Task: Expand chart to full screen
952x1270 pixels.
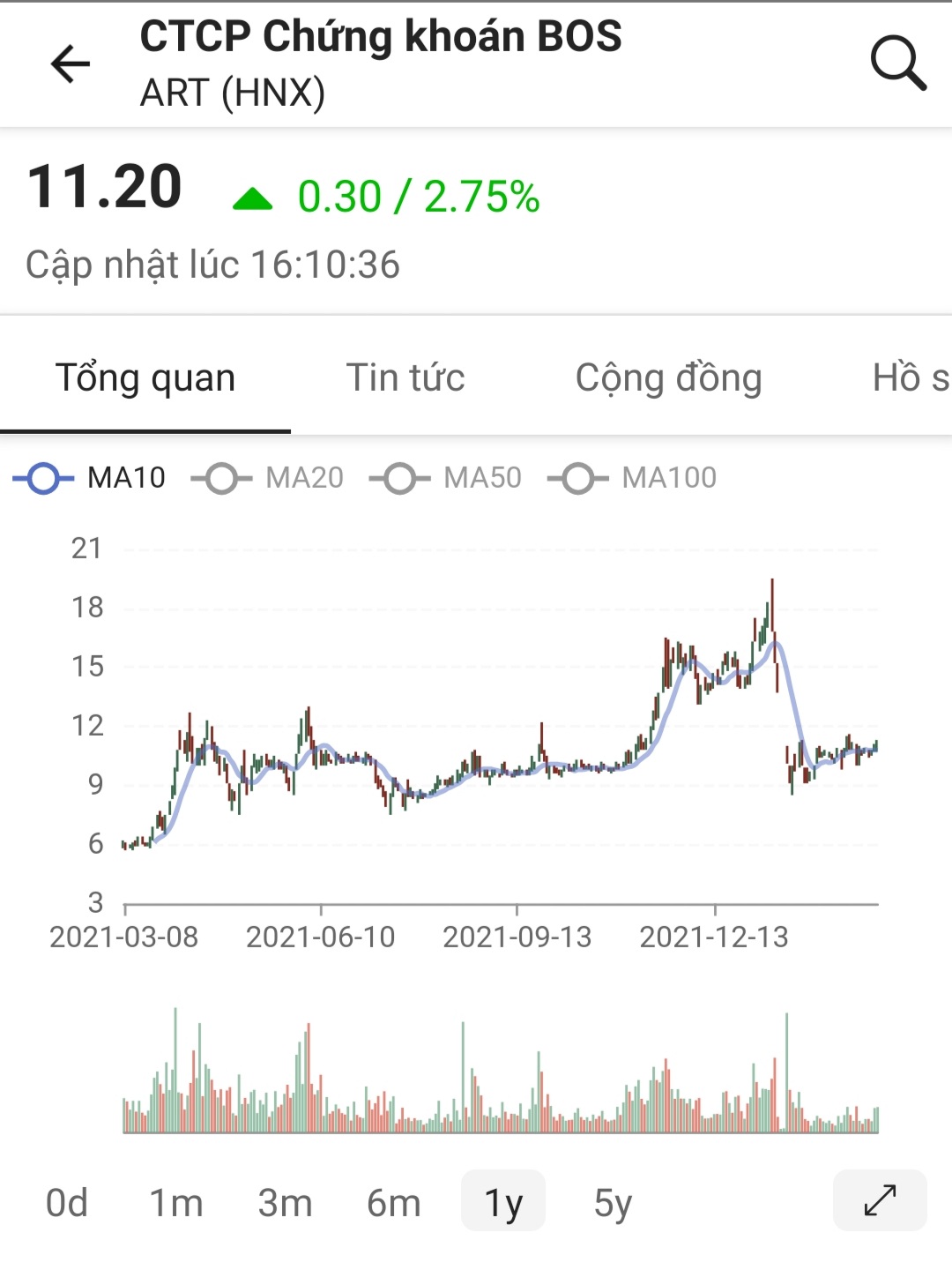Action: pos(880,1200)
